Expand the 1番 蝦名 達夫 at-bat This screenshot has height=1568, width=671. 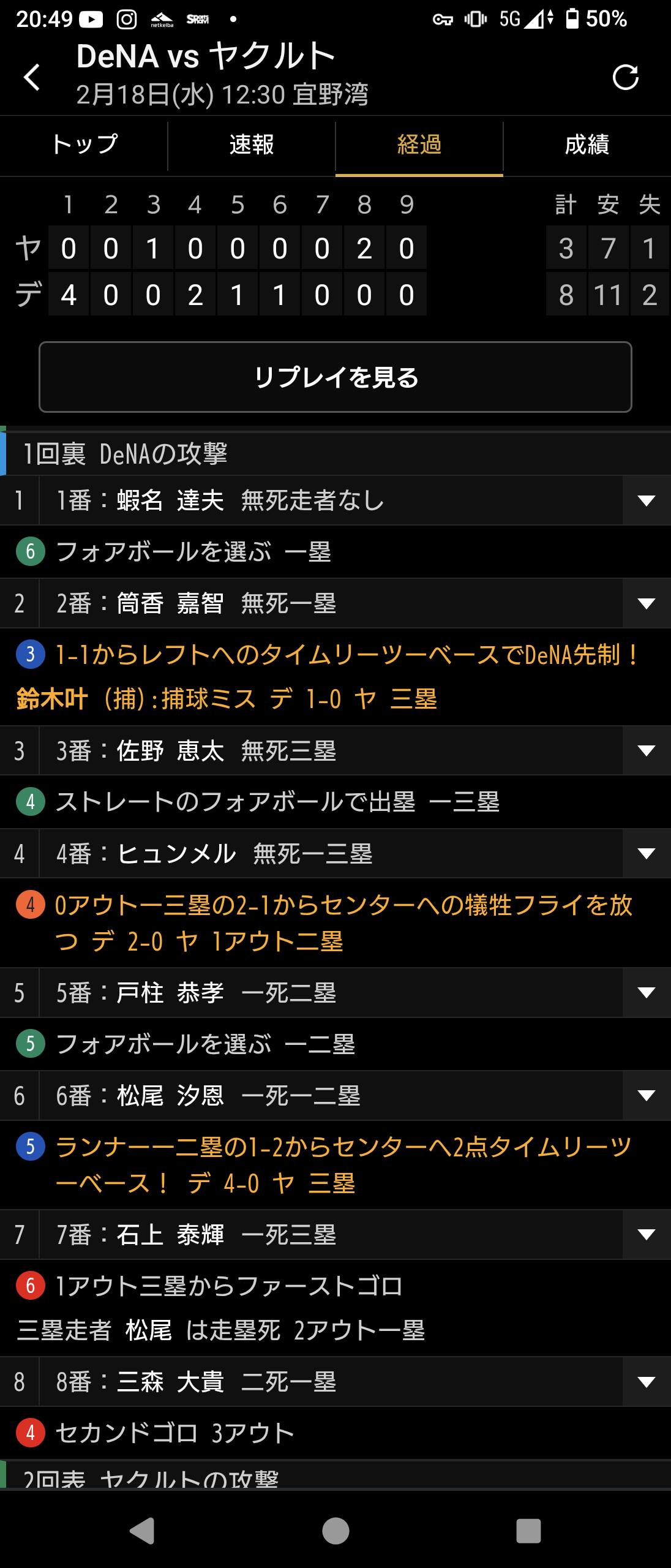point(646,500)
